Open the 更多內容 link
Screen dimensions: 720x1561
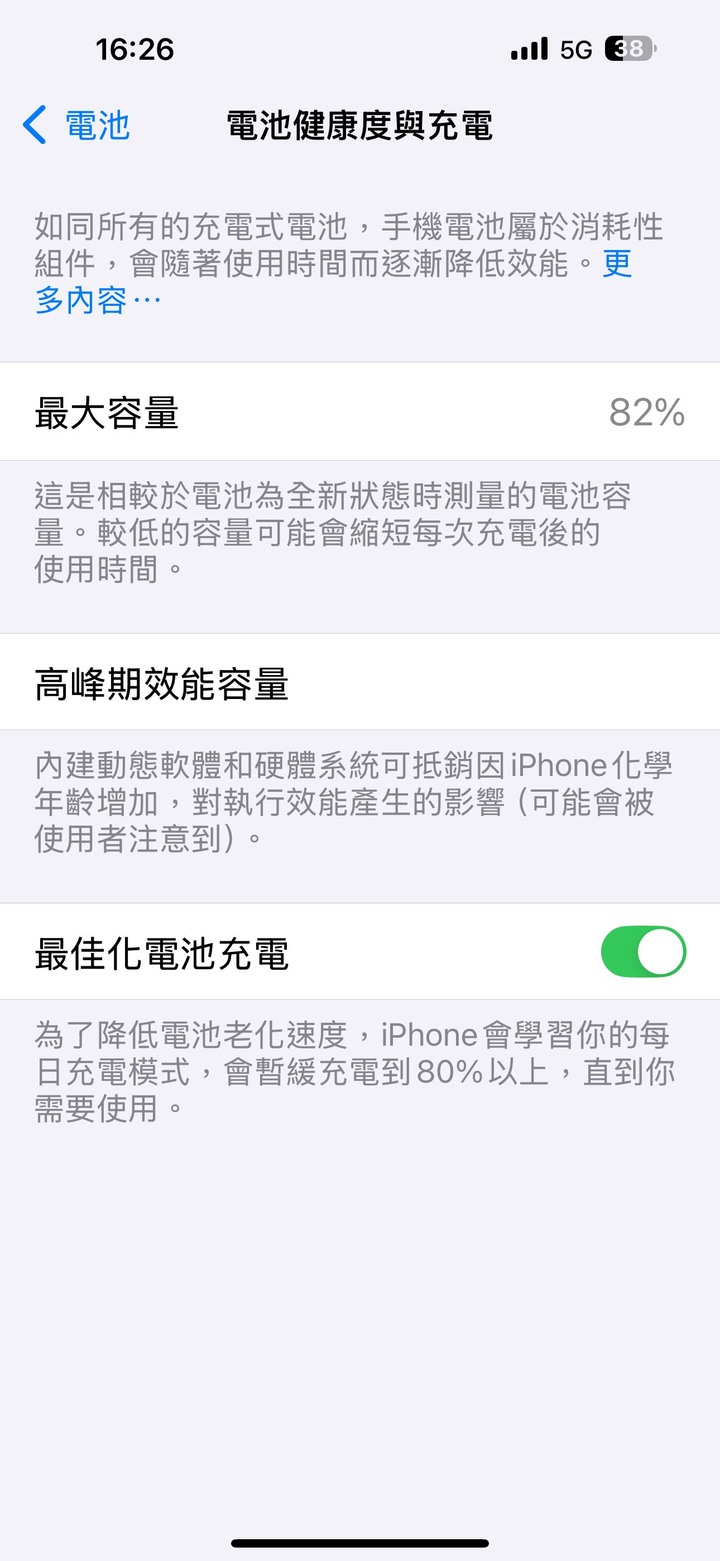pos(97,299)
